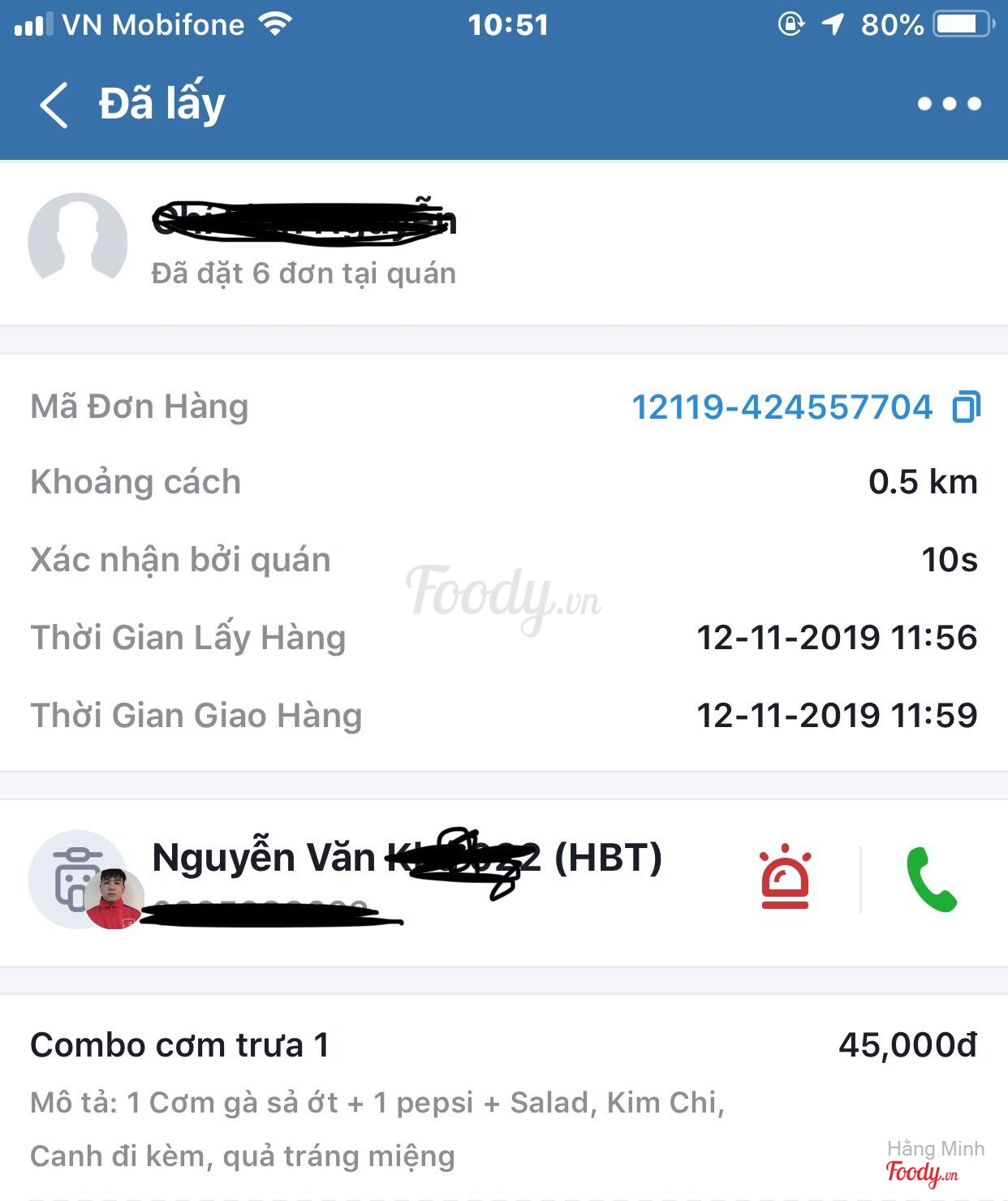Image resolution: width=1008 pixels, height=1201 pixels.
Task: Open the order code link
Action: pyautogui.click(x=782, y=407)
